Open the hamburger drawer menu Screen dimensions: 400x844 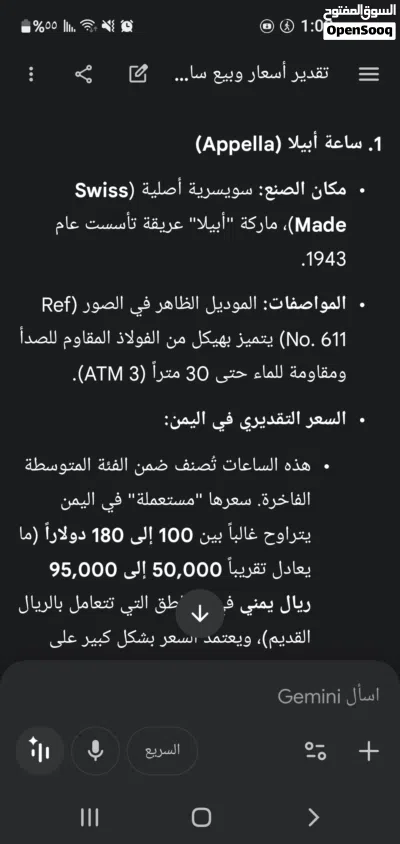369,74
